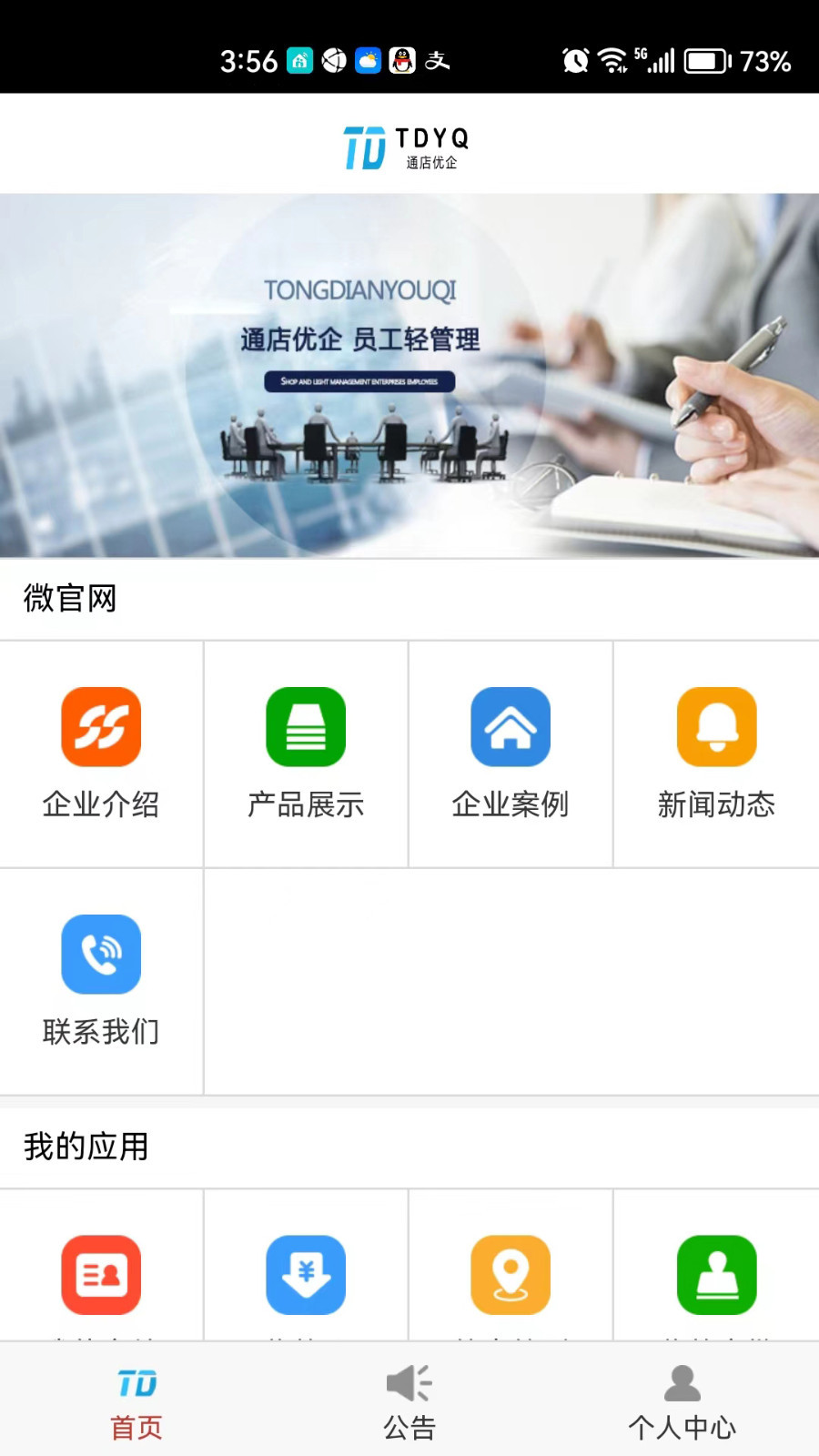Open 企业介绍 company introduction
Image resolution: width=819 pixels, height=1456 pixels.
(x=101, y=753)
